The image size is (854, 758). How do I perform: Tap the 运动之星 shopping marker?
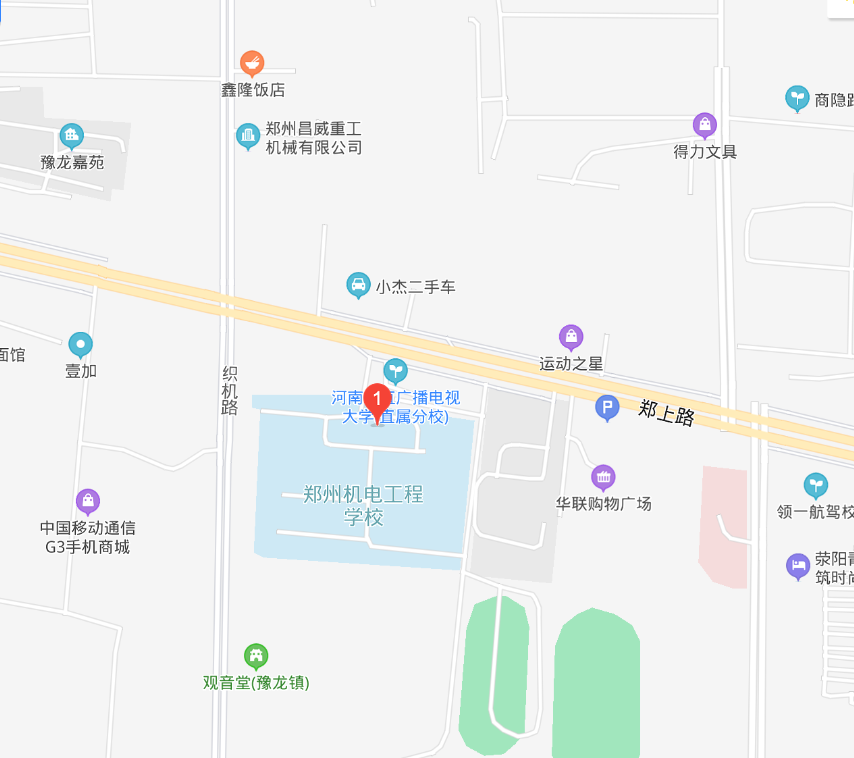point(571,337)
